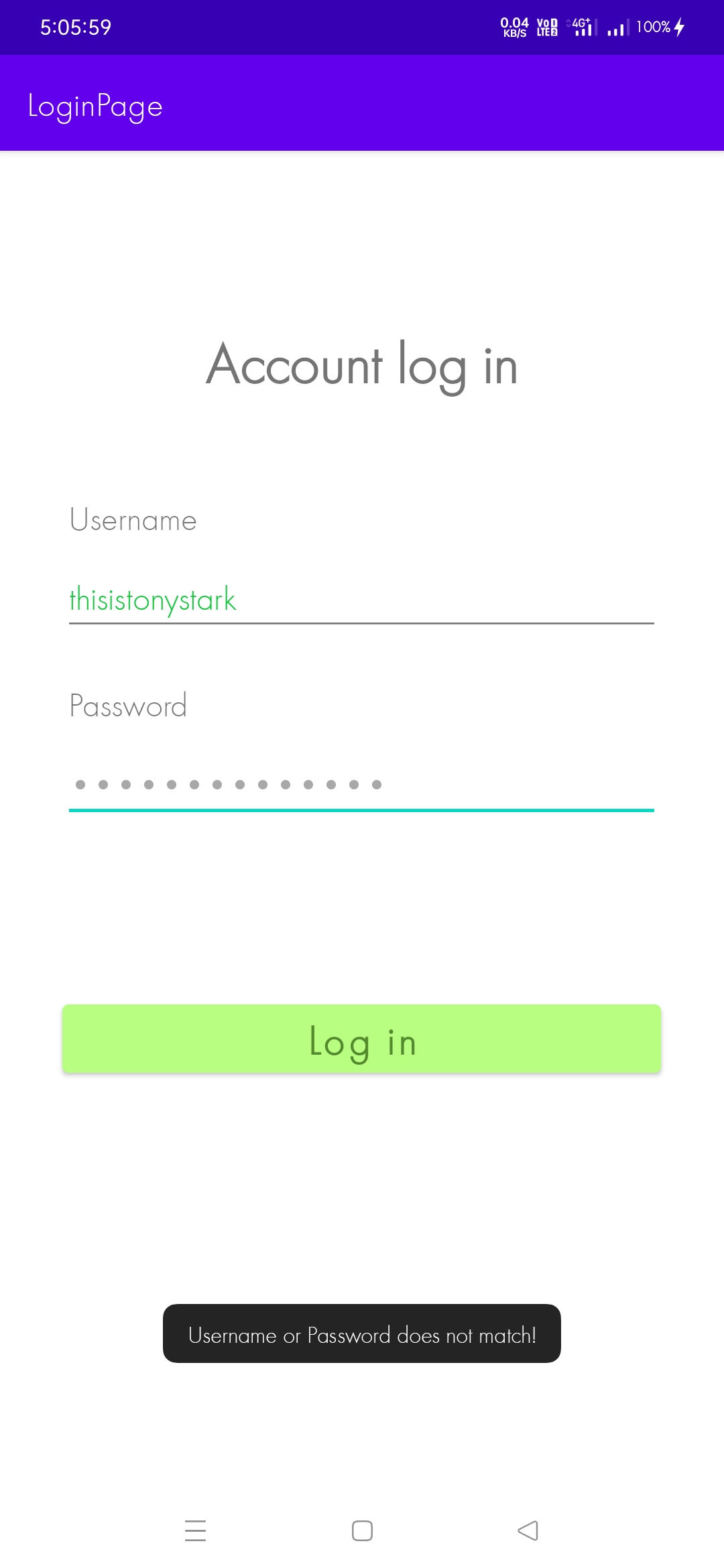
Task: Tap the second SIM signal icon
Action: click(x=617, y=29)
